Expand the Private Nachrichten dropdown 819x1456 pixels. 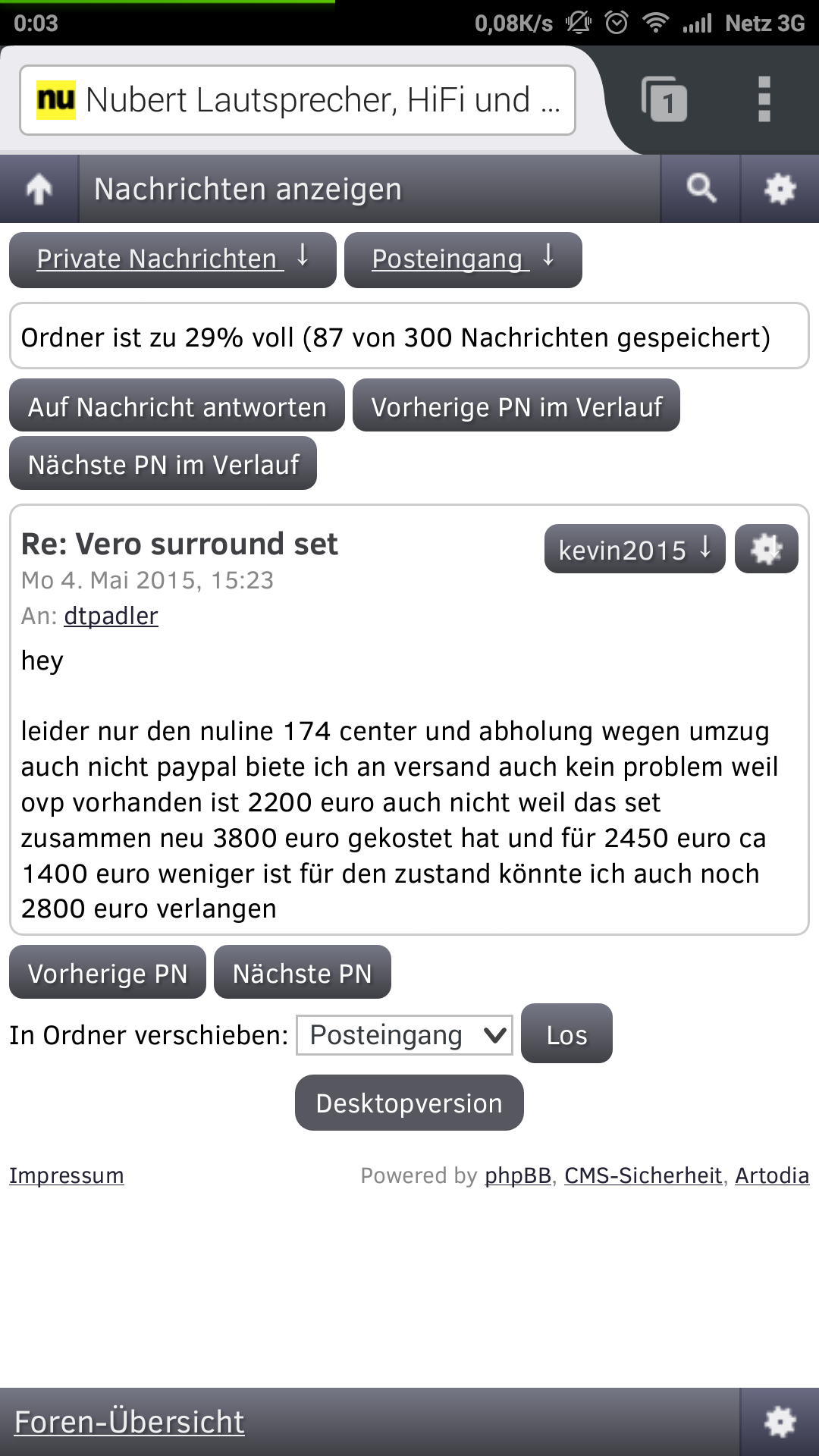[173, 259]
